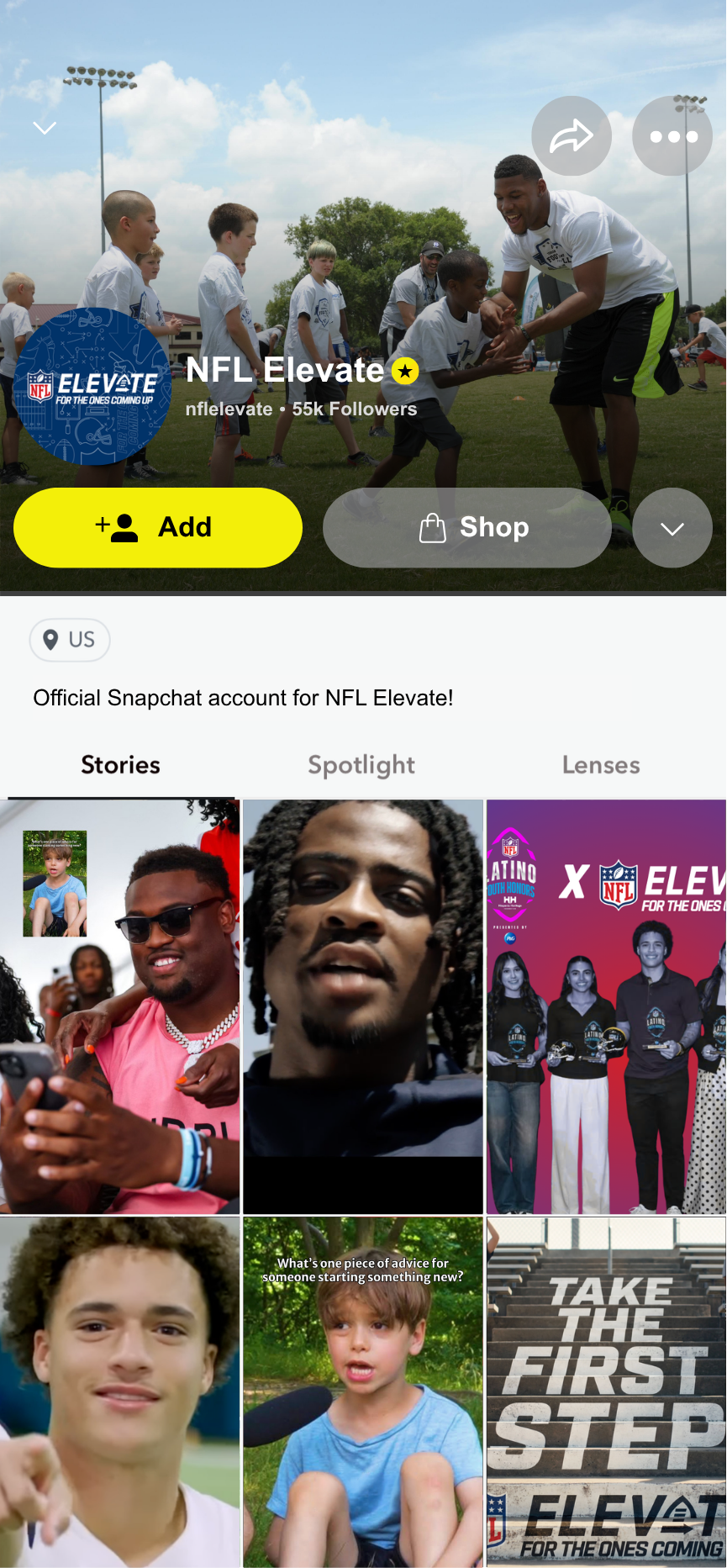Share the NFL Elevate profile
The image size is (727, 1568).
[572, 136]
